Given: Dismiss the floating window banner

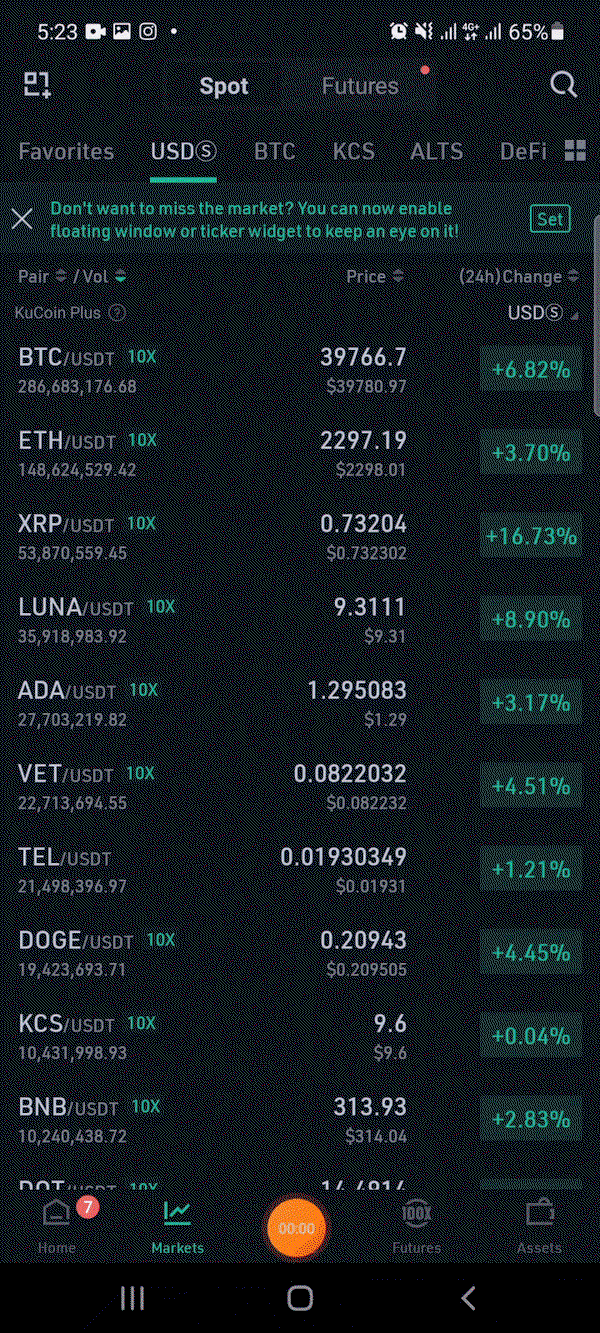Looking at the screenshot, I should point(22,219).
